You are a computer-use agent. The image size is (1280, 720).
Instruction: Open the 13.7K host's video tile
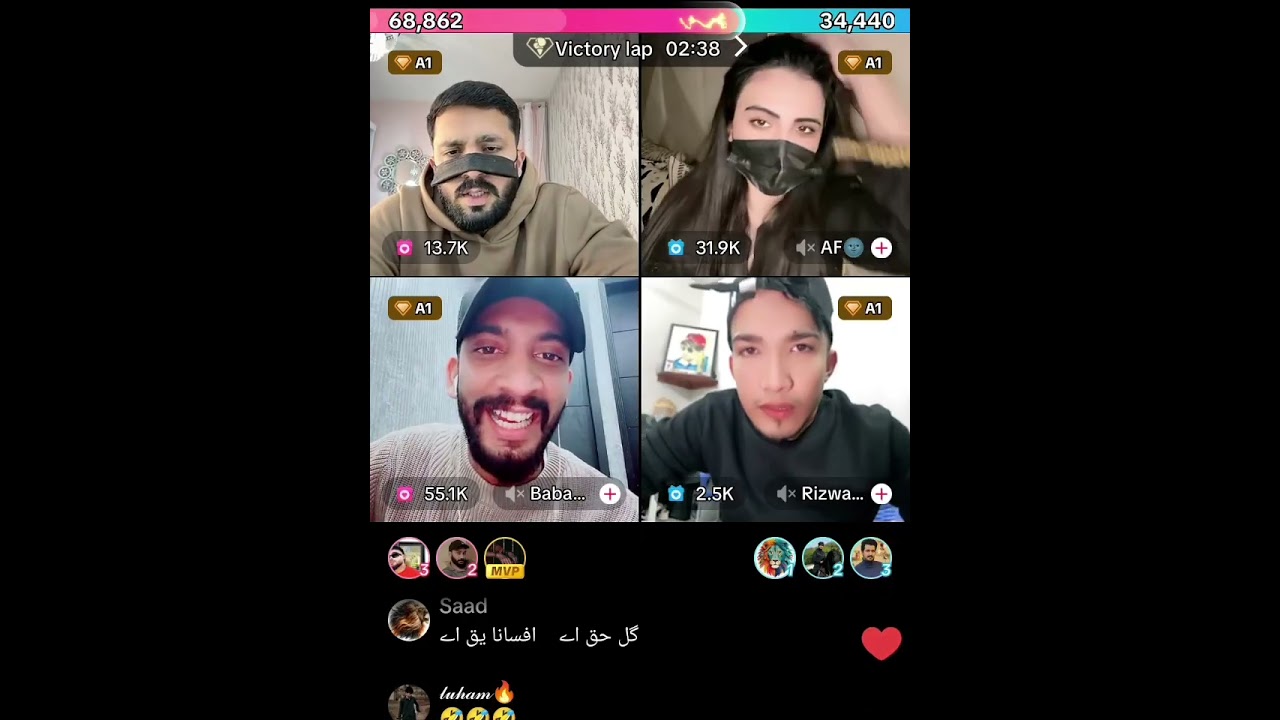(x=504, y=155)
